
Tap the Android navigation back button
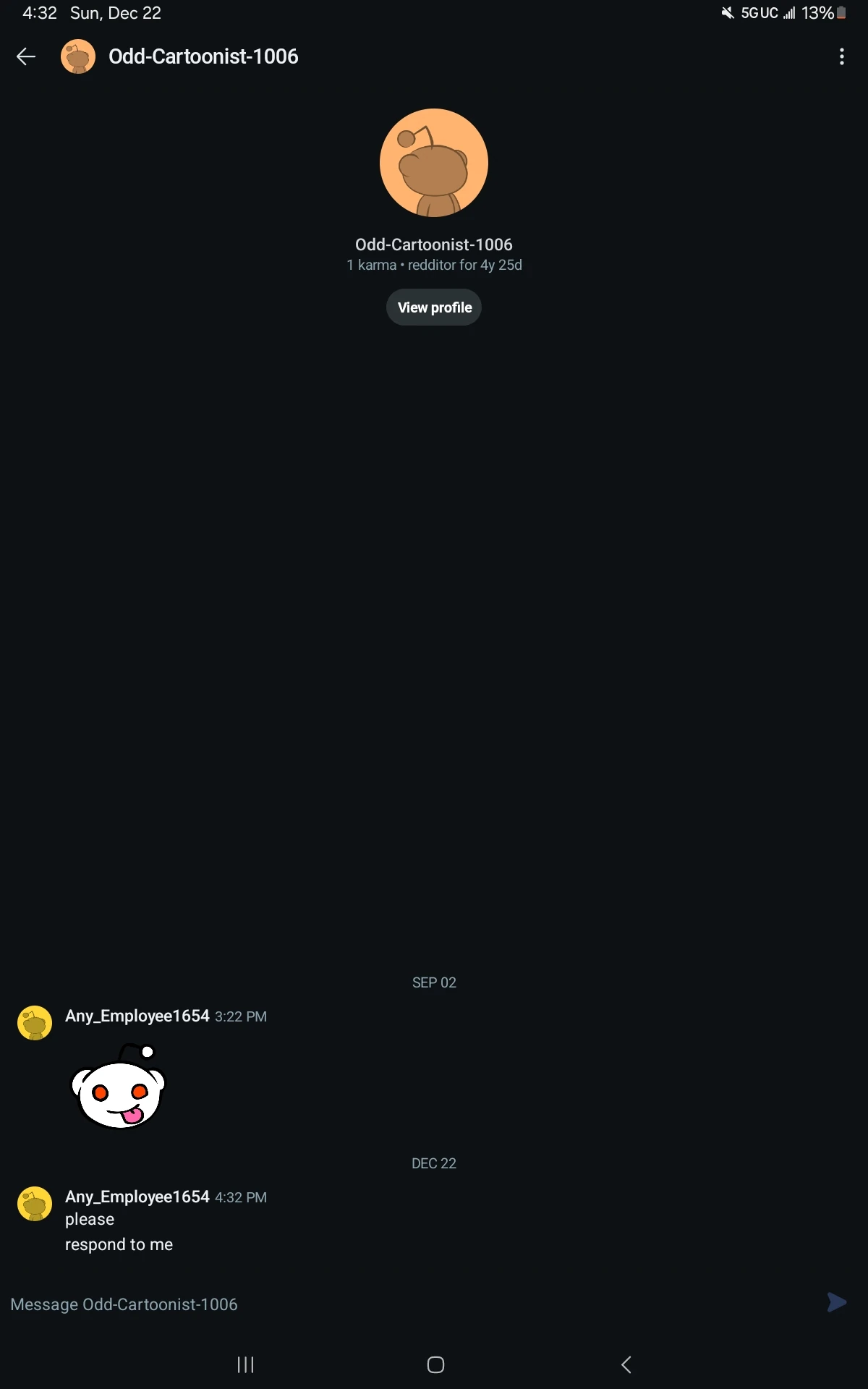(625, 1365)
